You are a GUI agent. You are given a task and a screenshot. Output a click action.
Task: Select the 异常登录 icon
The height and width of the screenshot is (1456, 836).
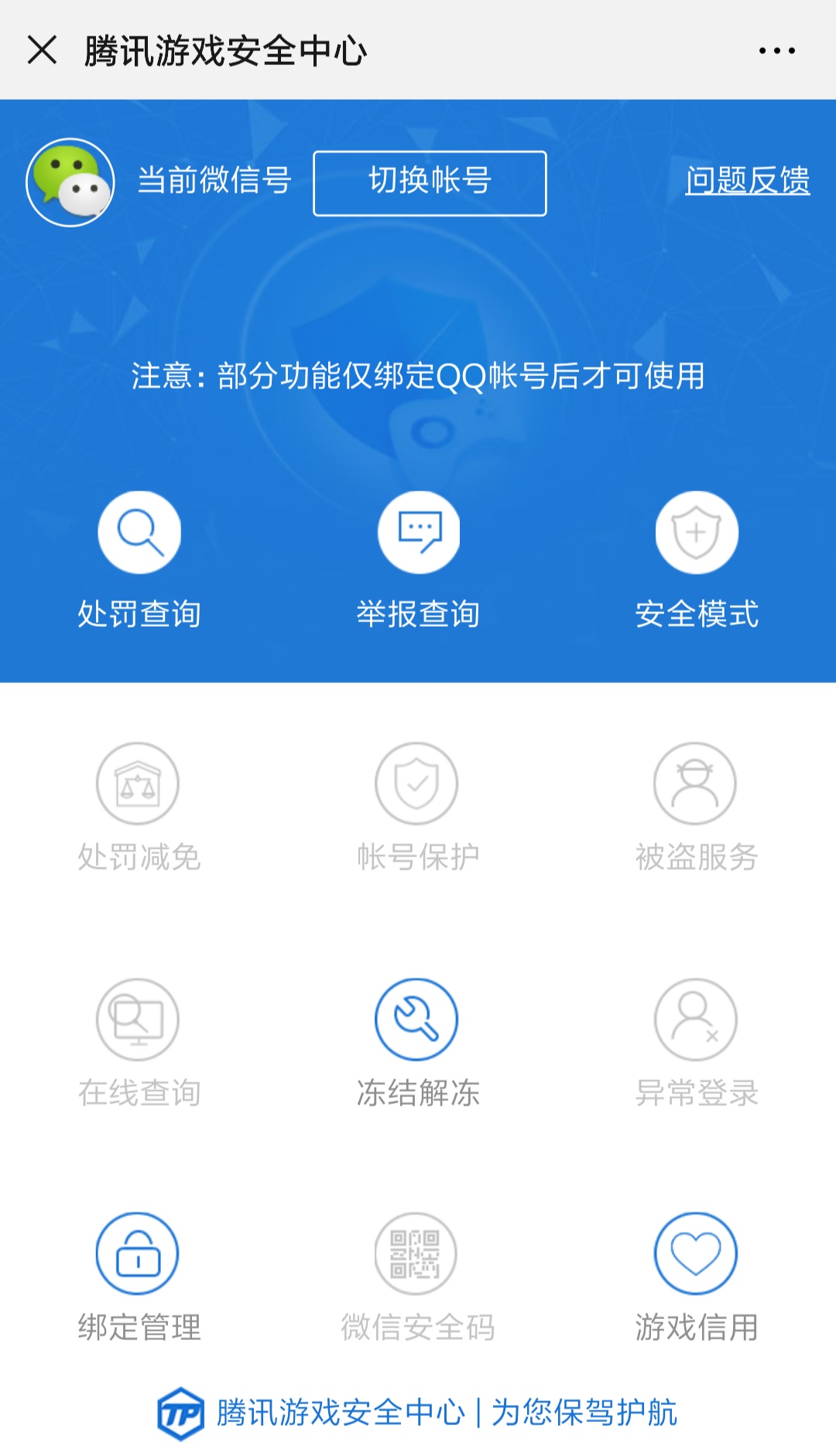coord(696,1020)
